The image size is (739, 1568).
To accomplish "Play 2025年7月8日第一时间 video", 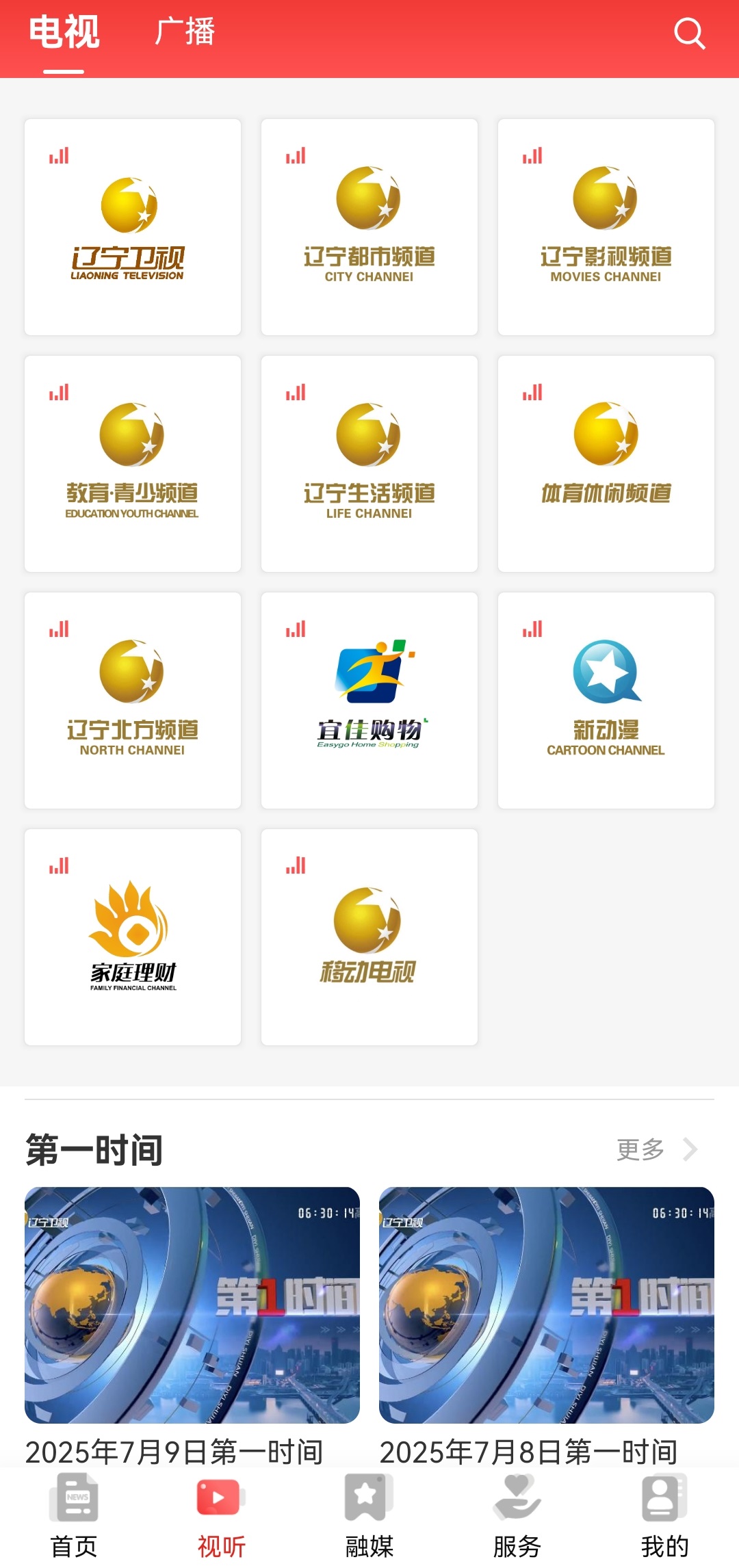I will click(547, 1305).
